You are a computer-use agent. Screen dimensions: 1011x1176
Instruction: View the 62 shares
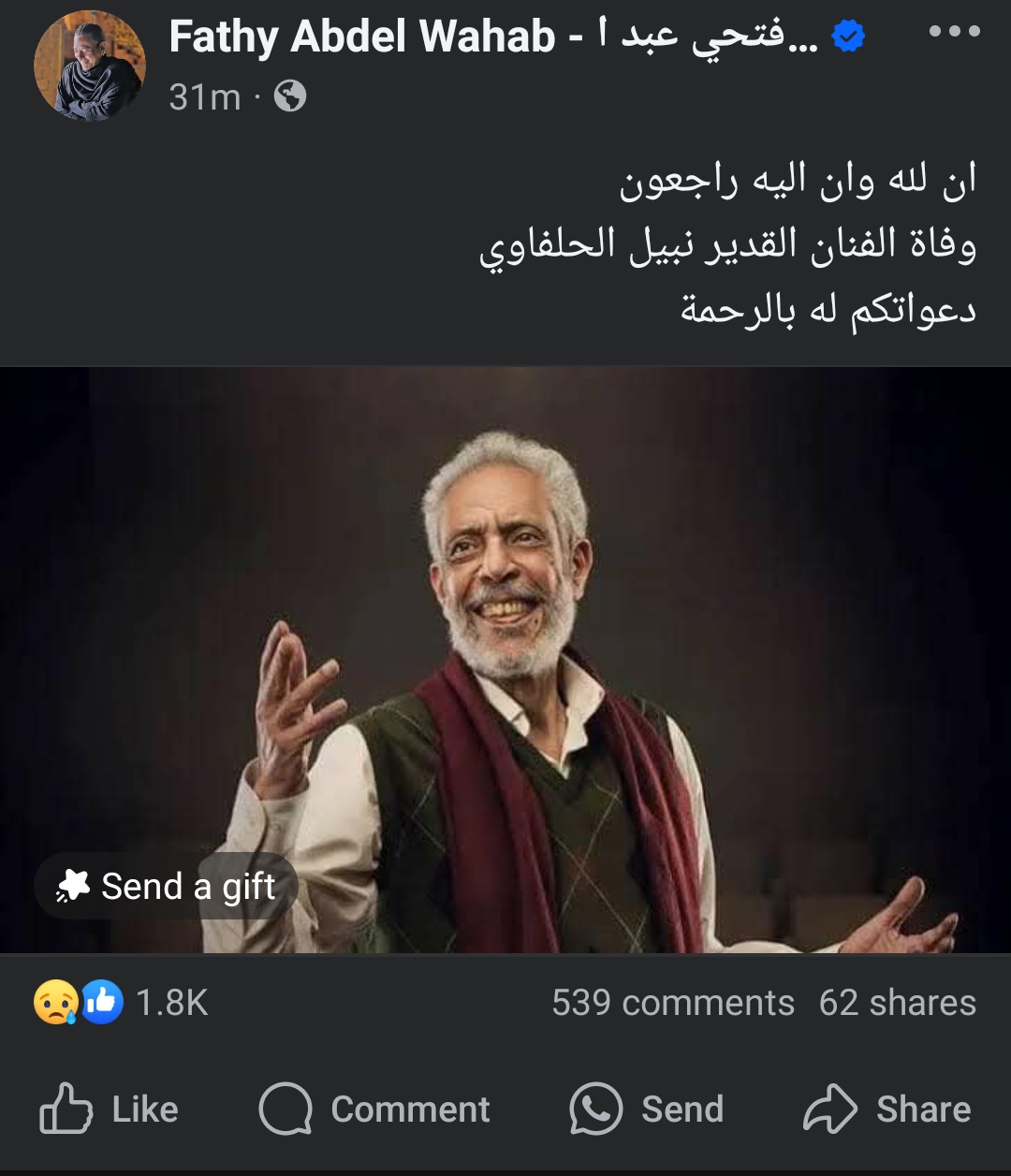pos(897,1003)
